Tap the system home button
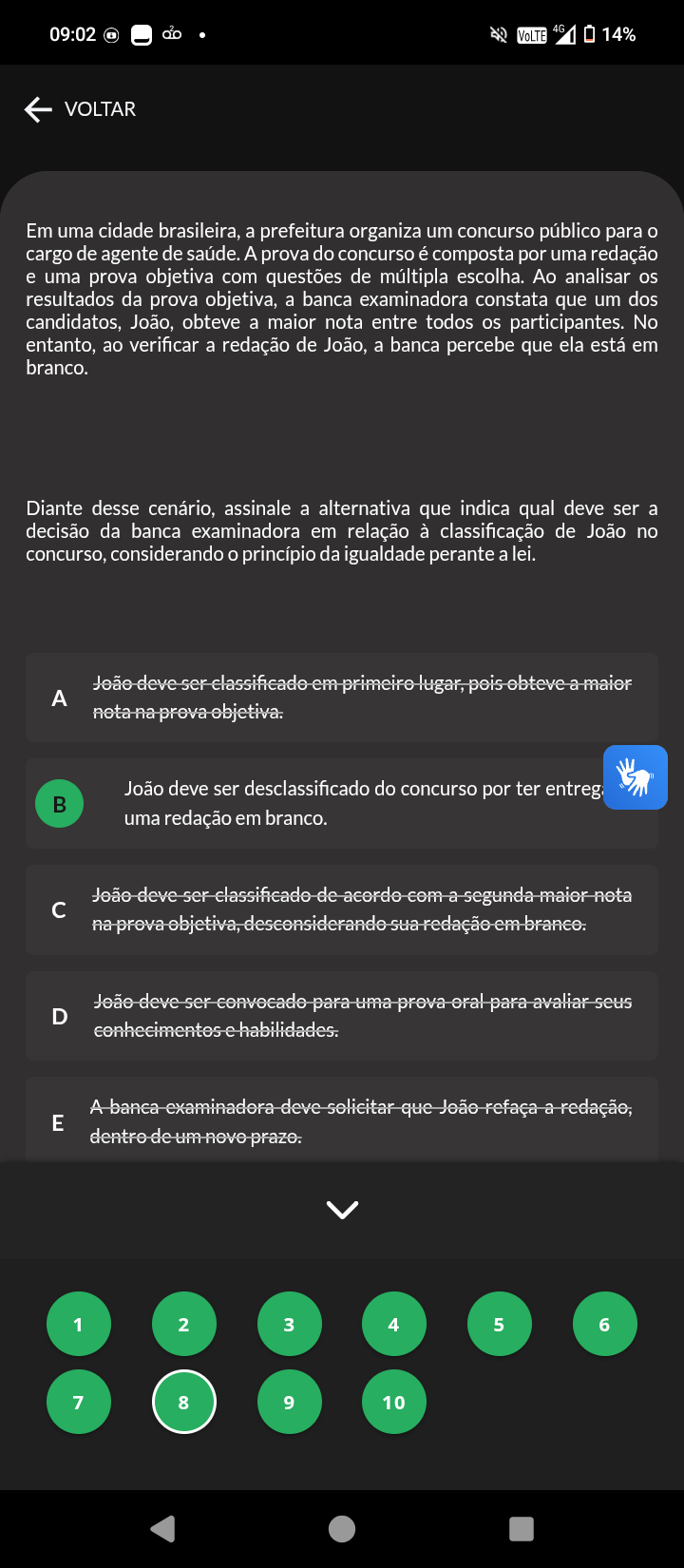Screen dimensions: 684x1568 342,1528
